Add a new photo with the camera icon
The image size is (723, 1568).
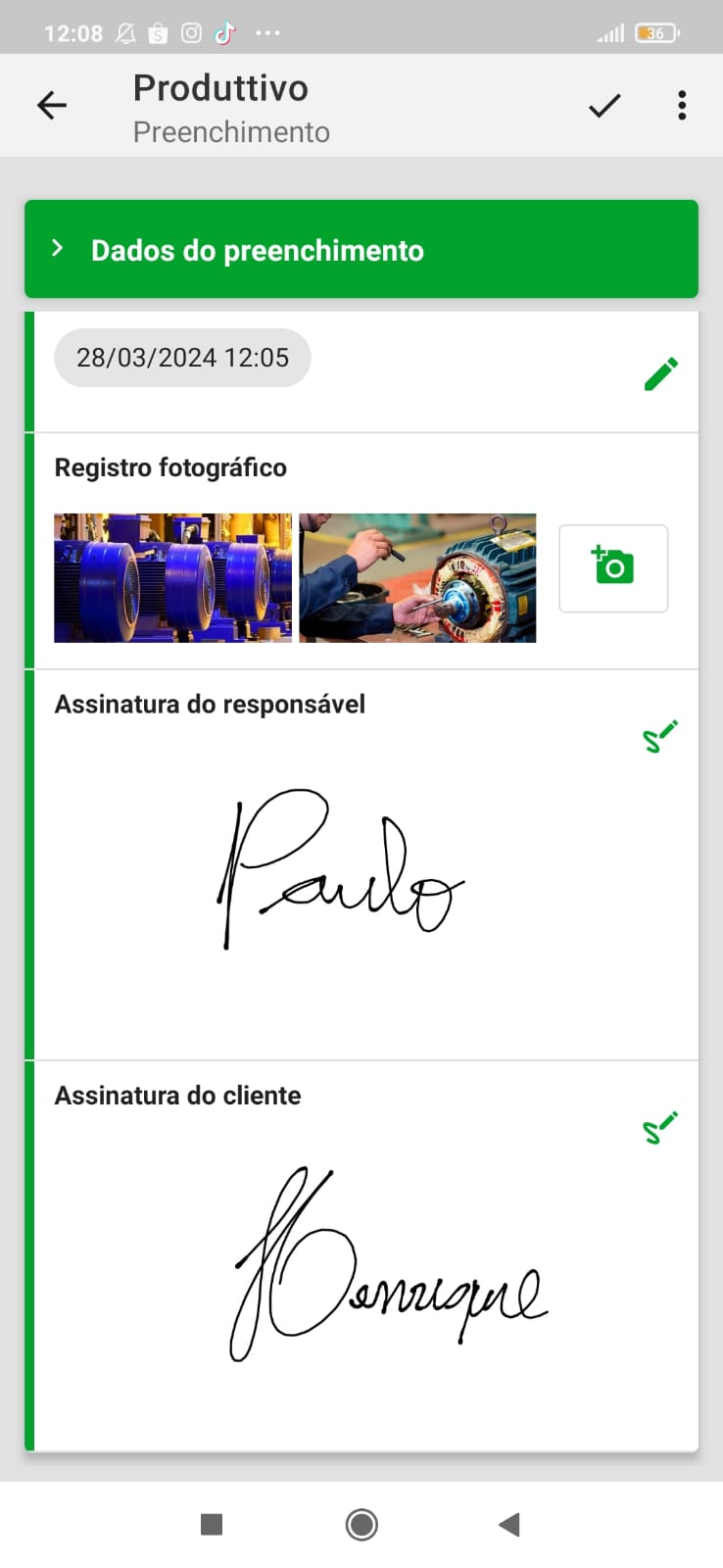pyautogui.click(x=612, y=568)
